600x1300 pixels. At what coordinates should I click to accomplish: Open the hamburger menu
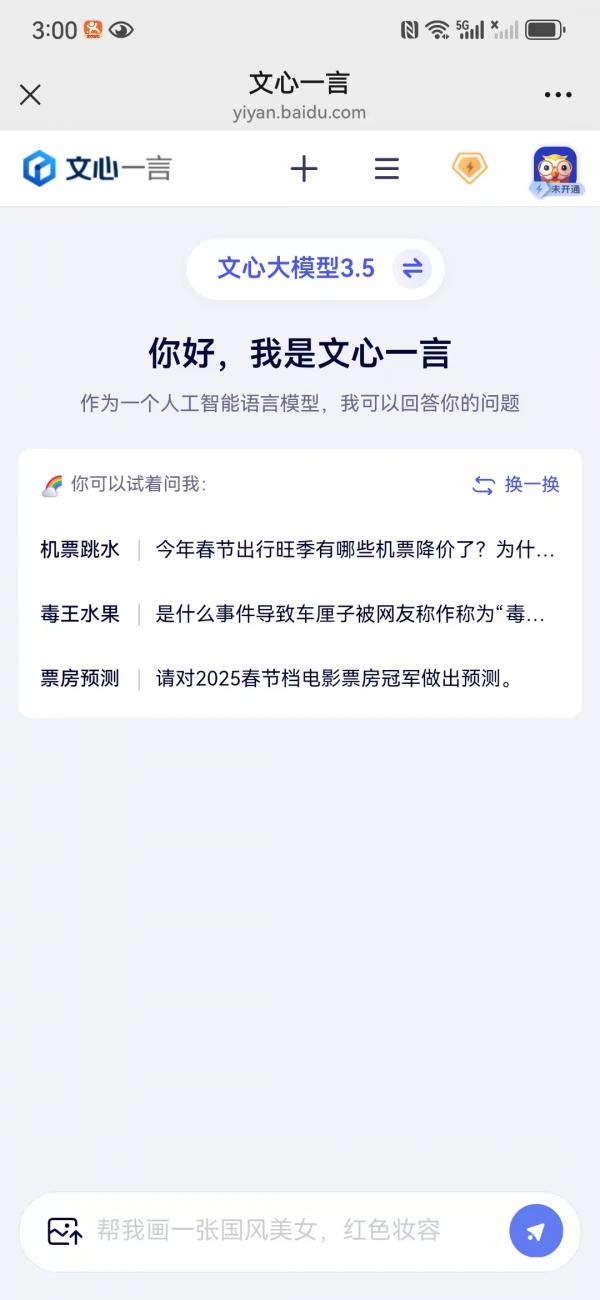point(387,169)
